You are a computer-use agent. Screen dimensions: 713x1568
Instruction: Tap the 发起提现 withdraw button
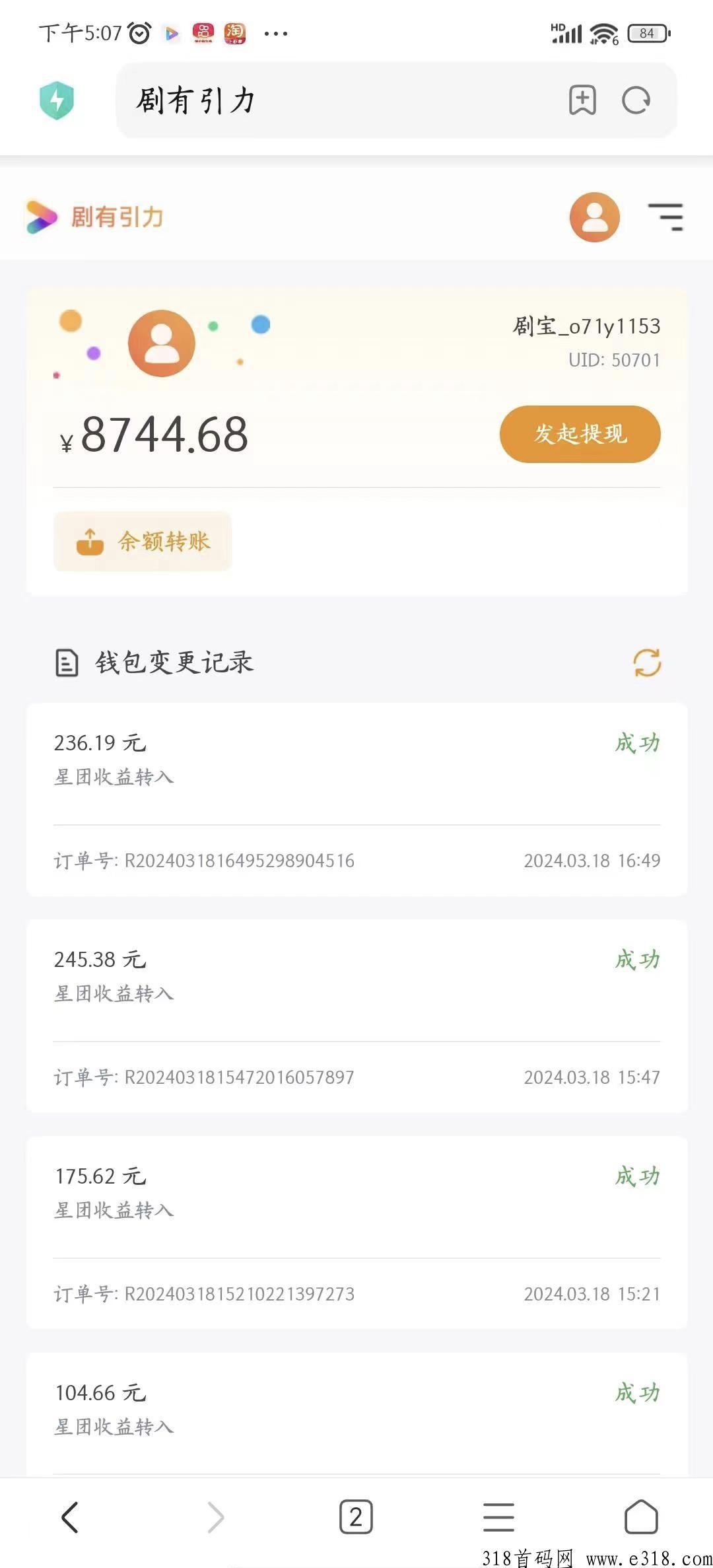pos(580,434)
